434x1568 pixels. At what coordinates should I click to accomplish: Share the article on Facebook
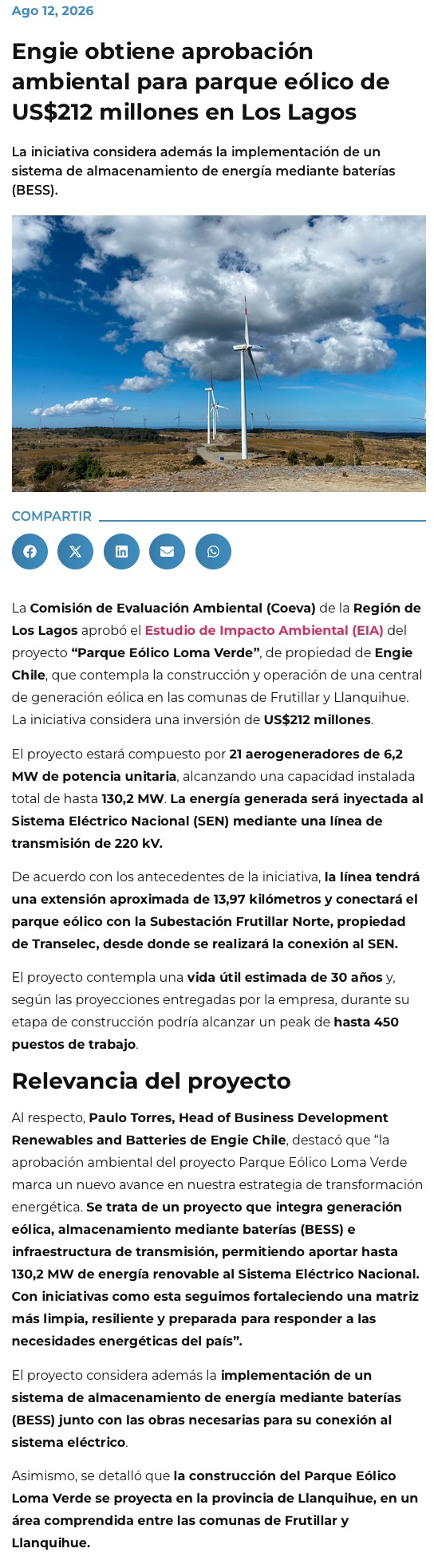point(30,551)
